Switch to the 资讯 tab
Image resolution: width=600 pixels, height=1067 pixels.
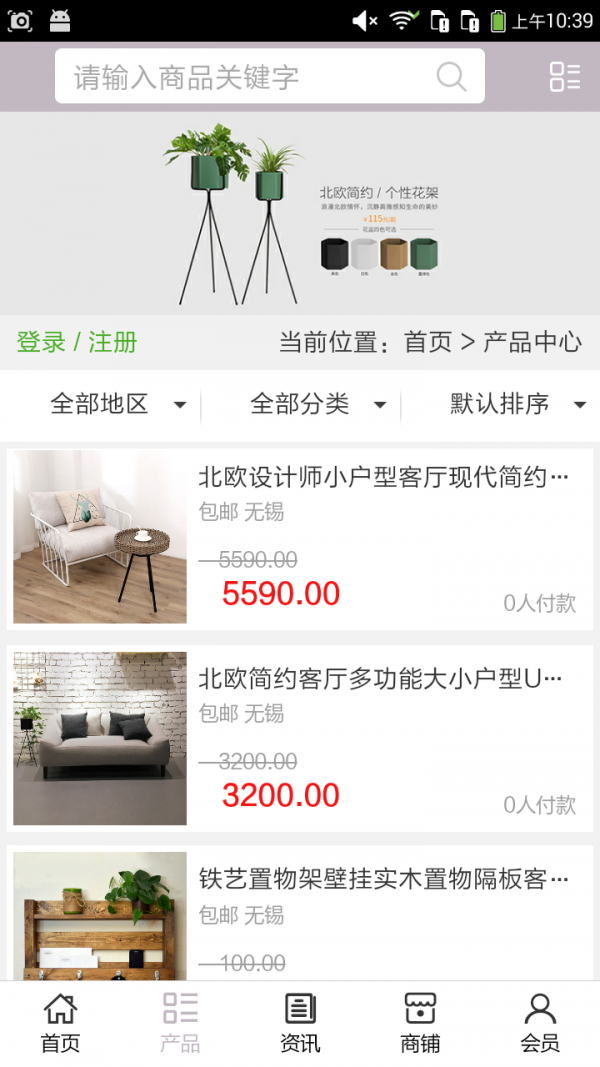pyautogui.click(x=300, y=1023)
